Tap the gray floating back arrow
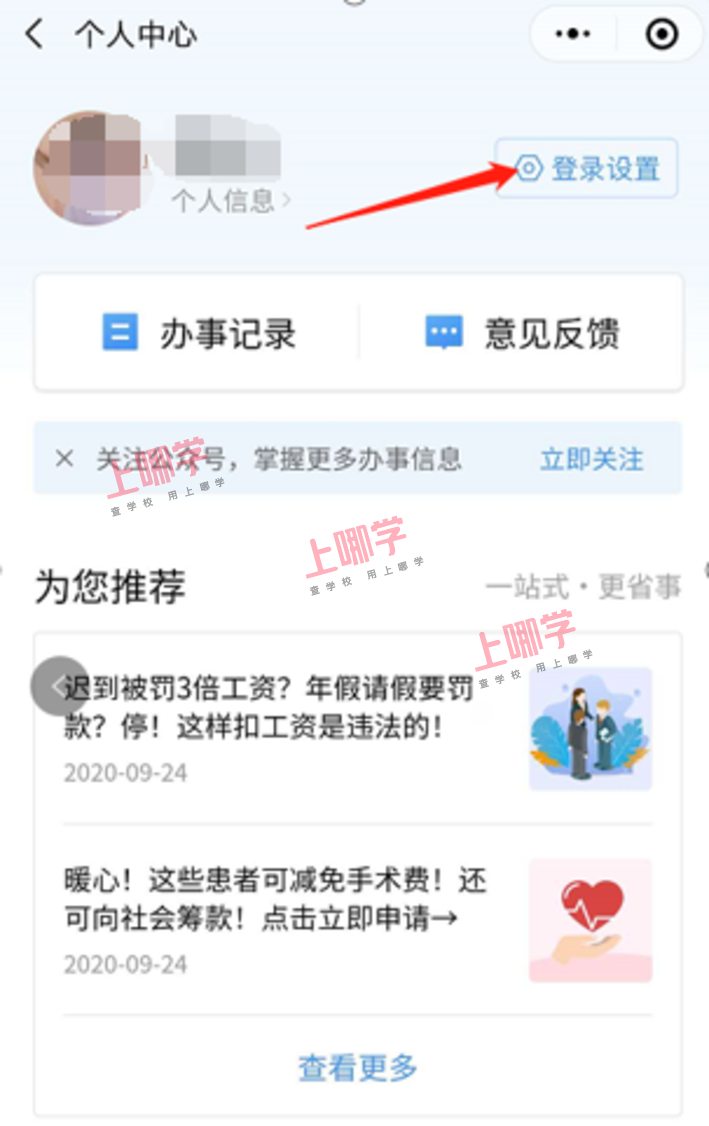 (x=59, y=686)
